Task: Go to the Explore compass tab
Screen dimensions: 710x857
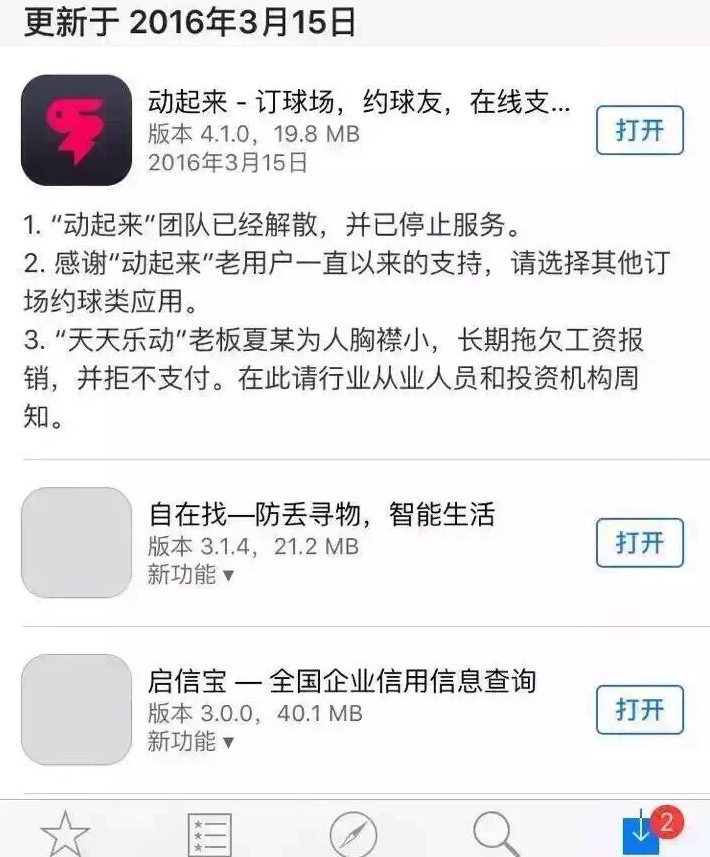Action: (x=353, y=833)
